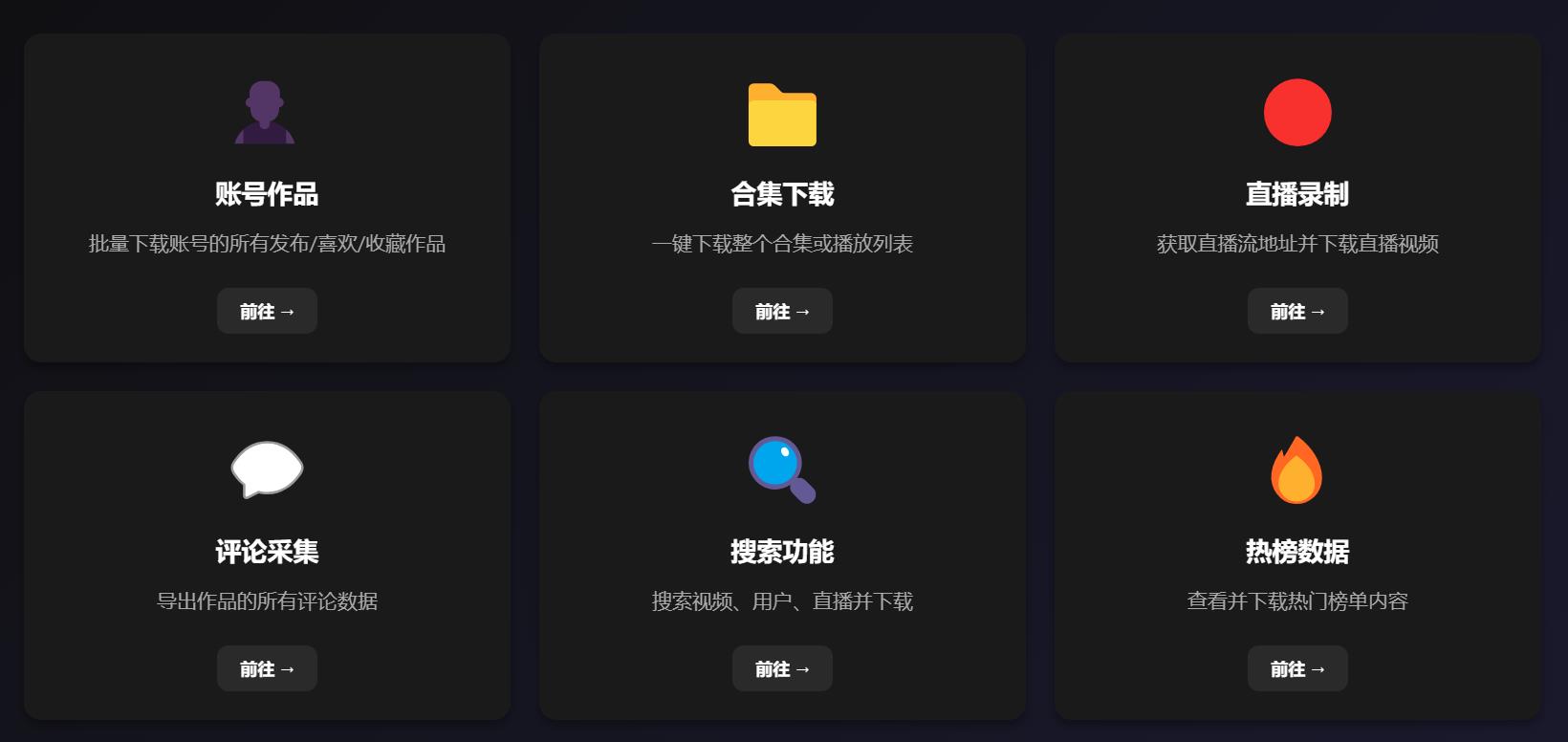Select 前往 under 评论采集
This screenshot has height=742, width=1568.
click(267, 669)
